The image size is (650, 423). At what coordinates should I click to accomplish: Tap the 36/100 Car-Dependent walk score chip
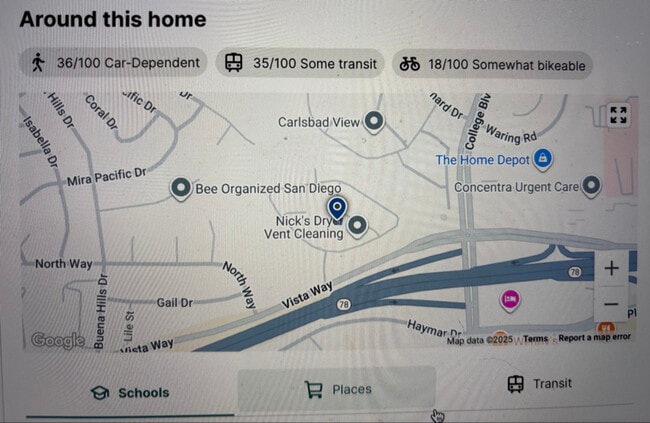click(115, 64)
